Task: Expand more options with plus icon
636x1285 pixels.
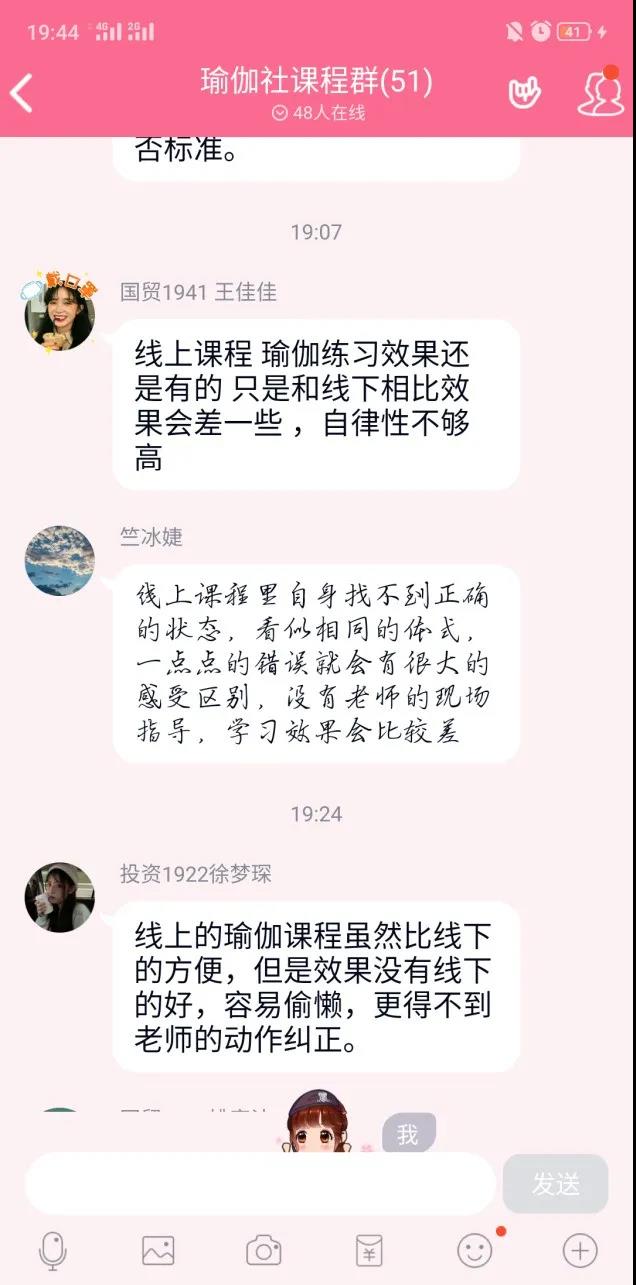Action: click(580, 1250)
